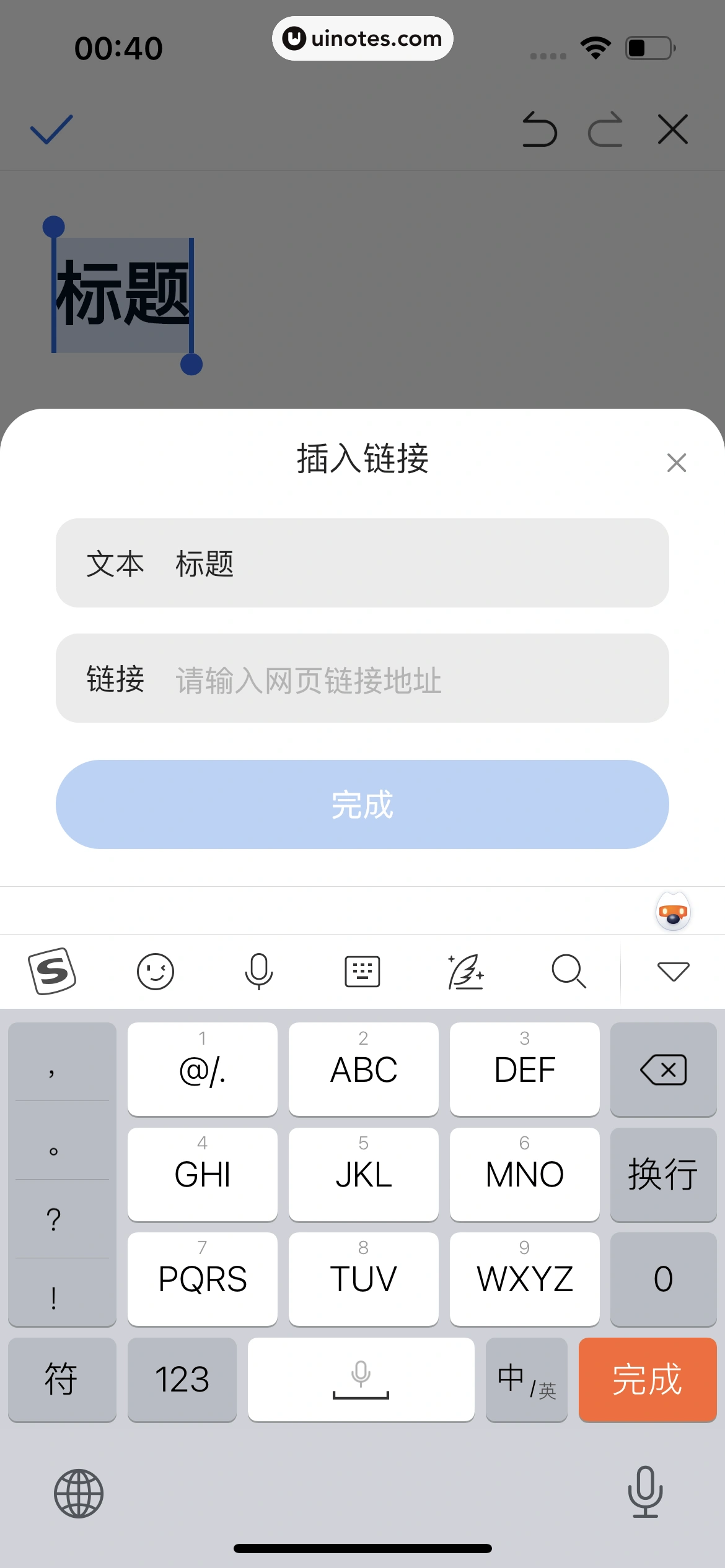Start voice input from the keyboard toolbar microphone
Screen dimensions: 725x1568
[x=259, y=971]
